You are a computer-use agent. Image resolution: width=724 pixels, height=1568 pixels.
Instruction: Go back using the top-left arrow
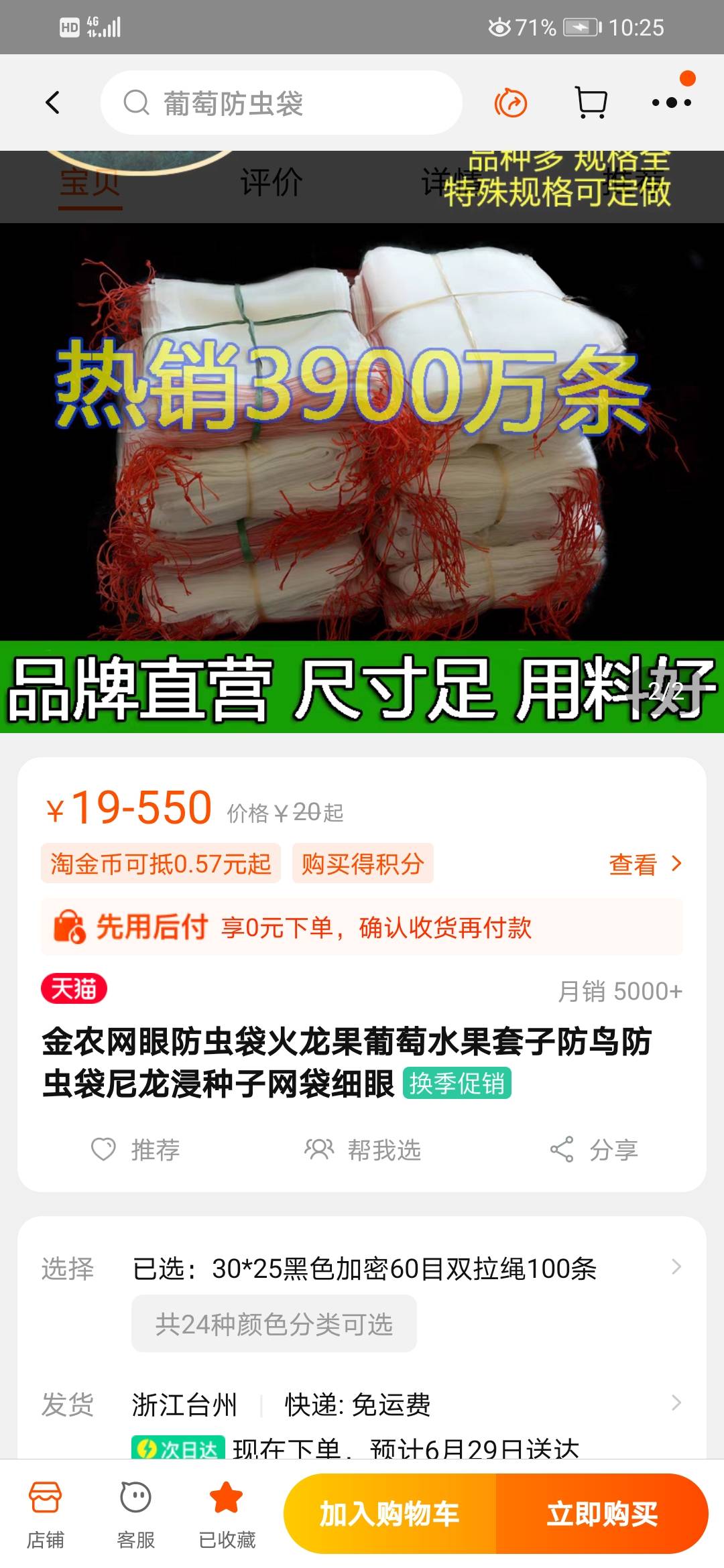53,103
